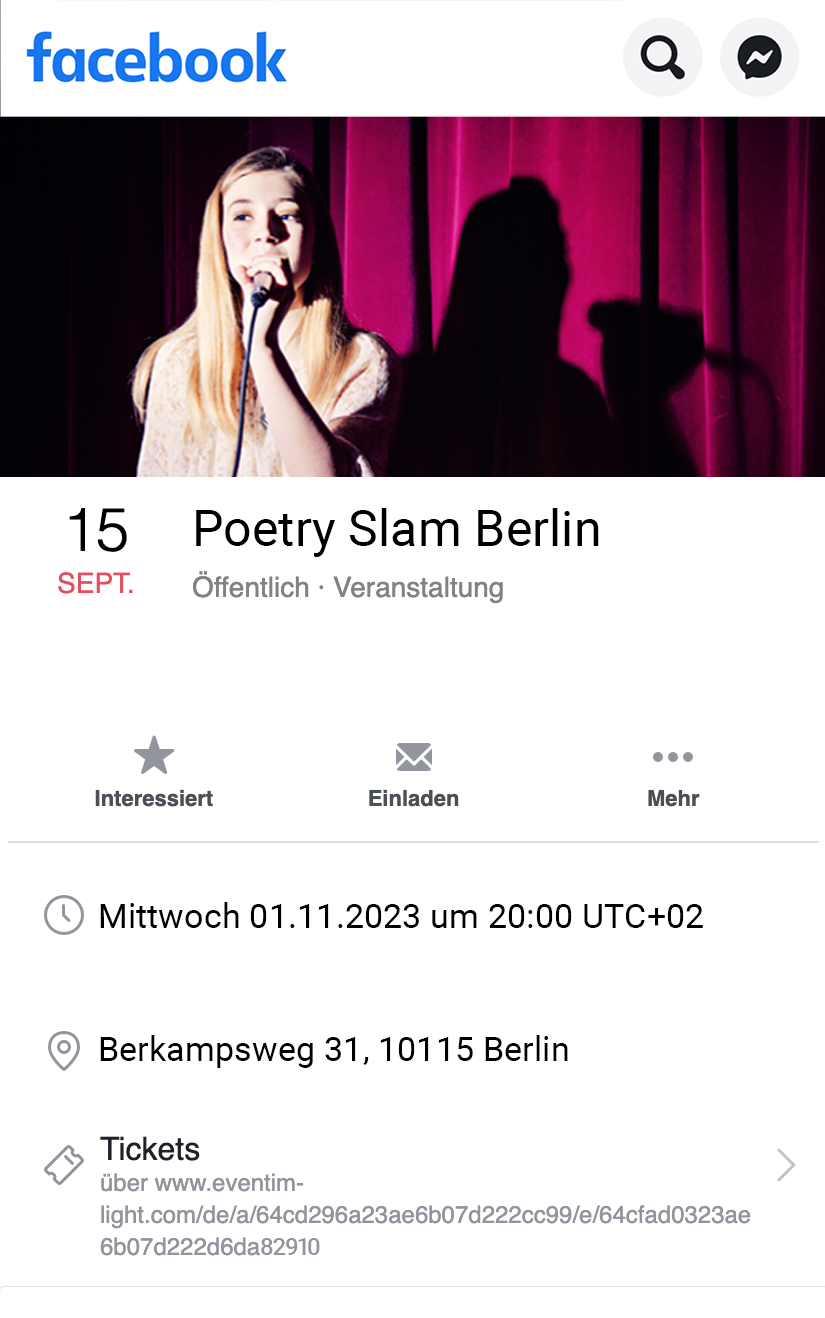Open the Berkampsweg 31 location

point(333,1050)
